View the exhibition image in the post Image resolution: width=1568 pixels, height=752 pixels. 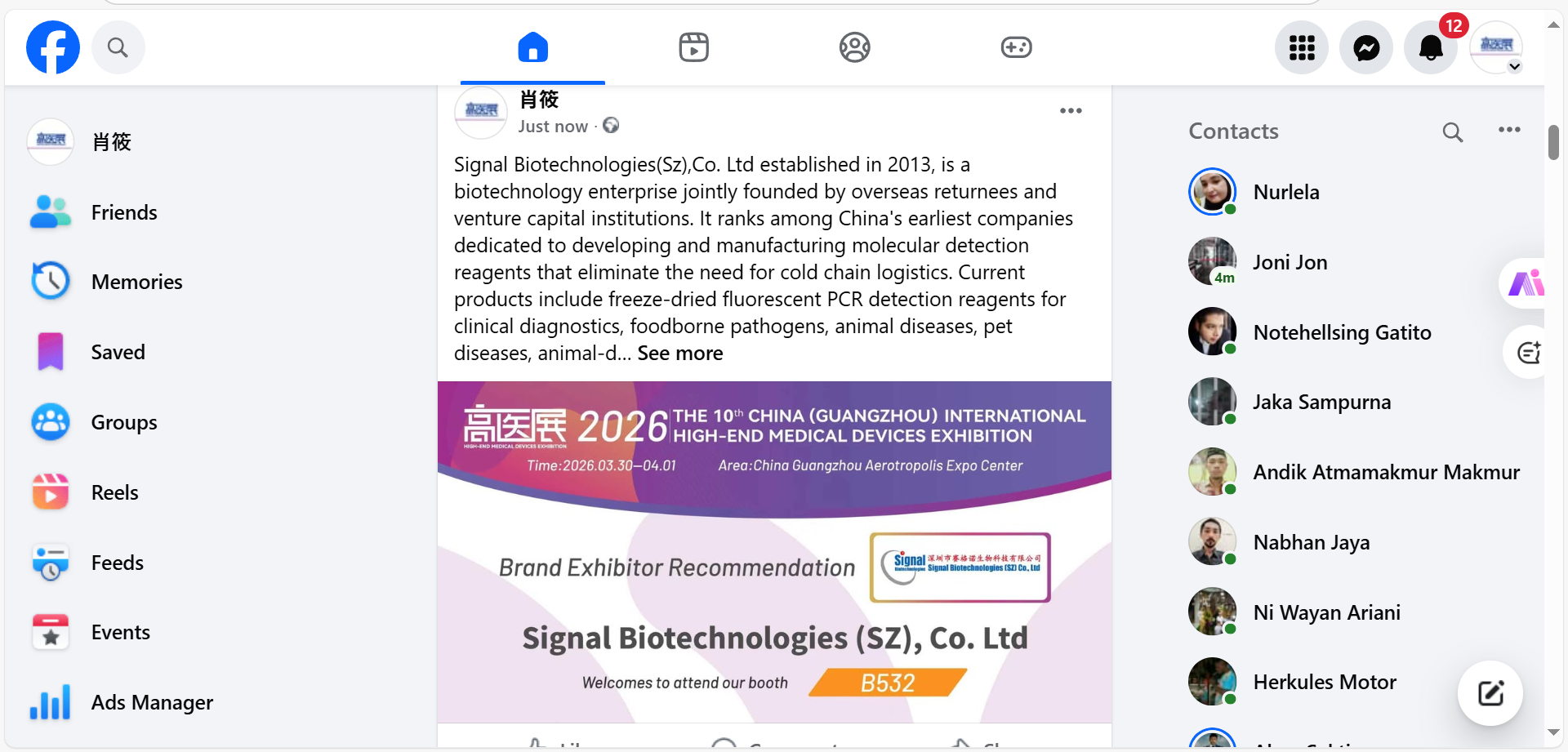(774, 552)
